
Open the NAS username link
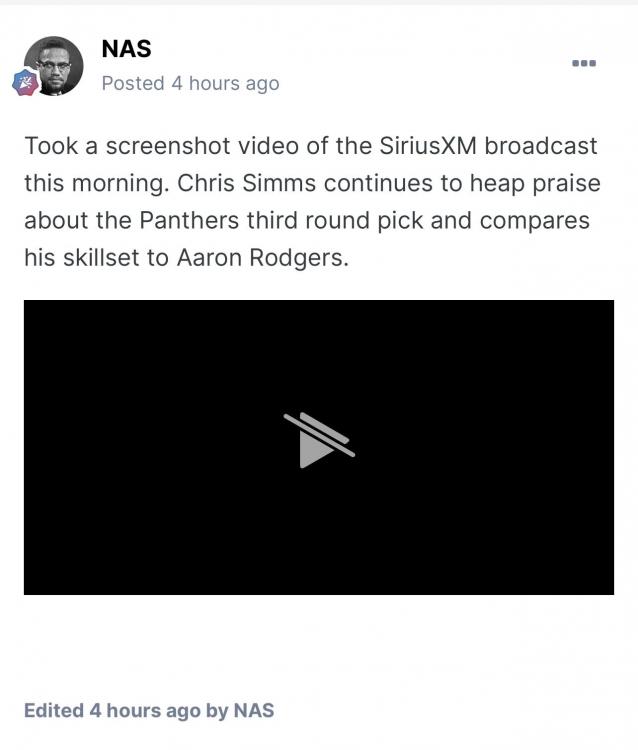pyautogui.click(x=126, y=48)
